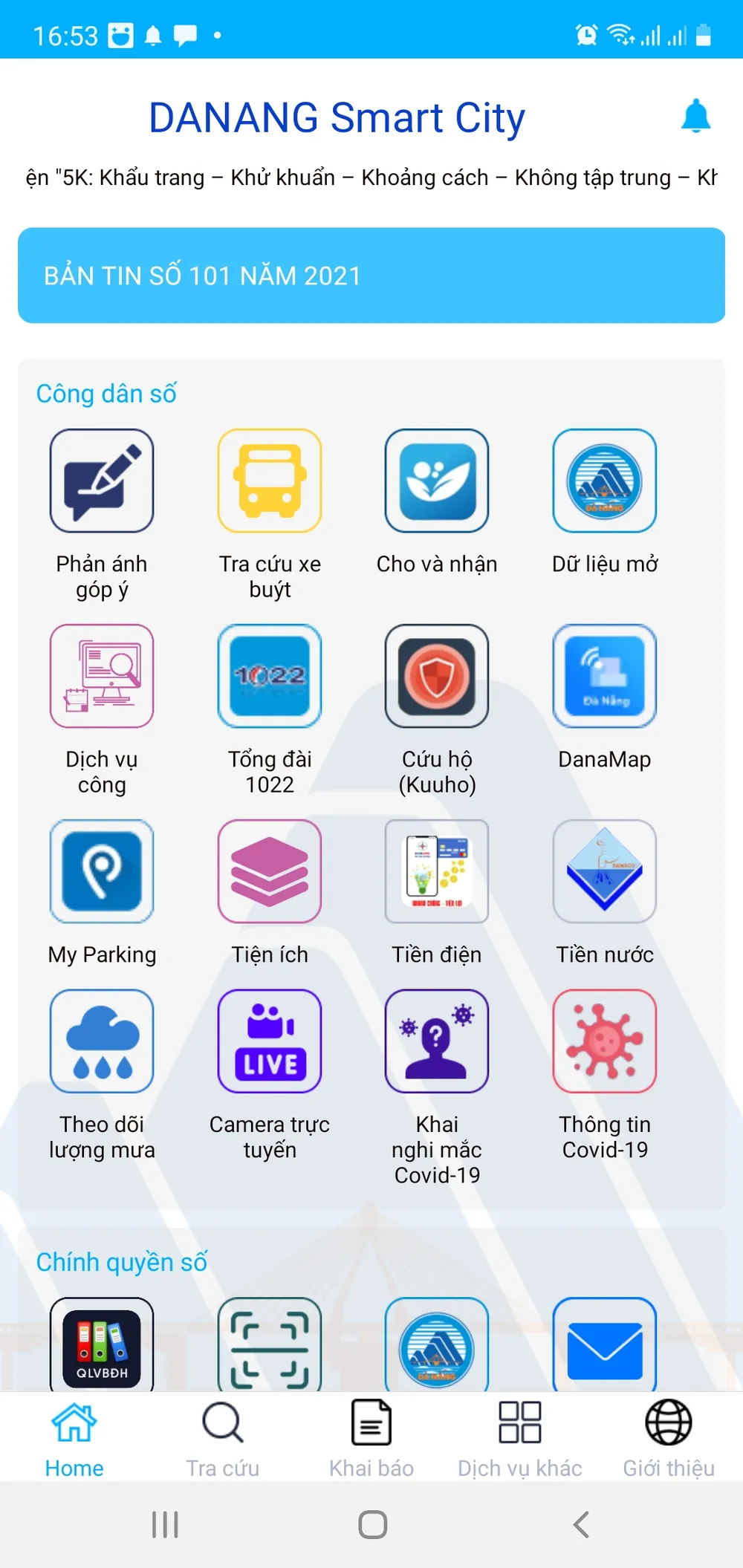Select Tiền điện bill service
This screenshot has width=743, height=1568.
pos(437,871)
